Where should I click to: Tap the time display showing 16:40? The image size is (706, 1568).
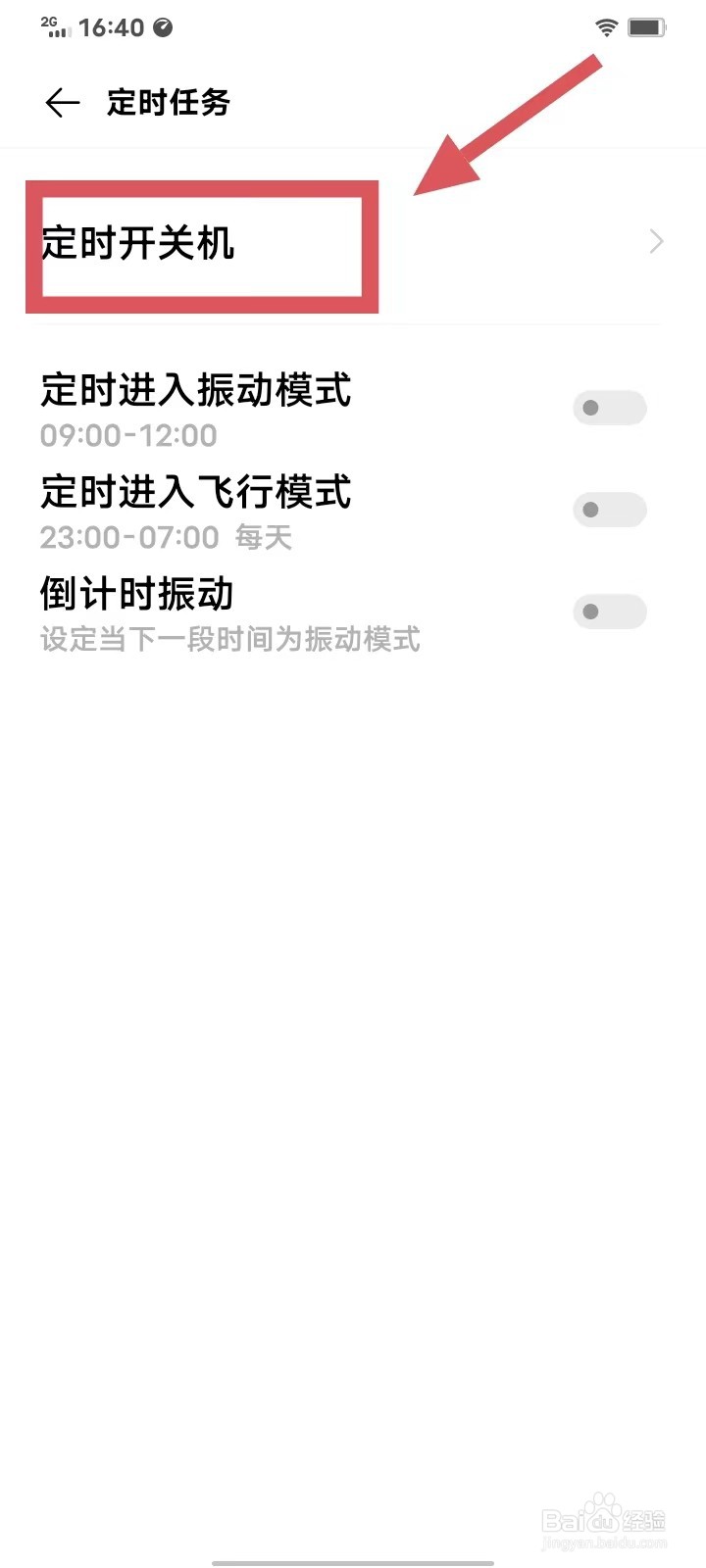point(111,26)
